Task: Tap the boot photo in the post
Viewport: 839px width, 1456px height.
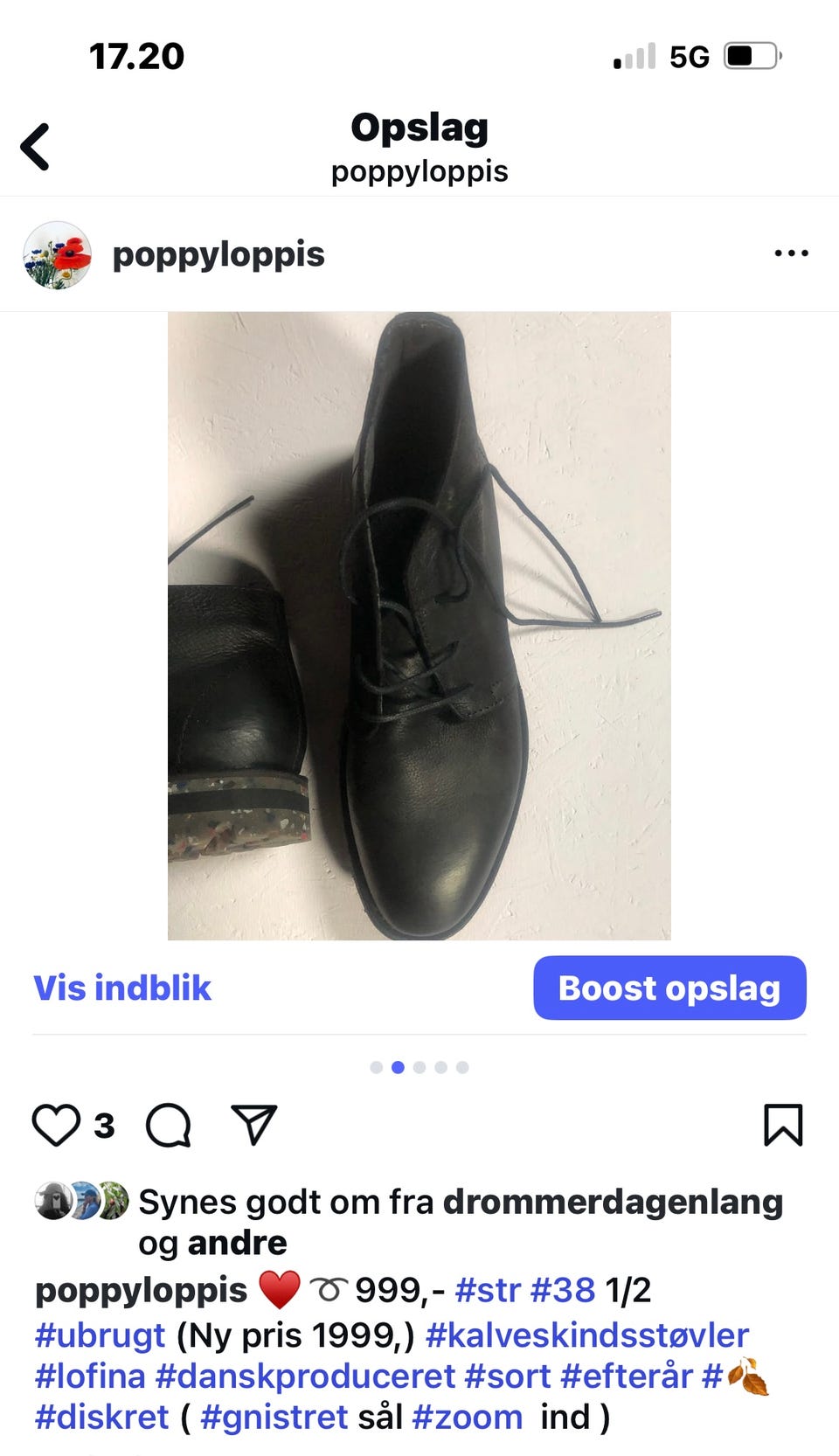Action: [x=419, y=625]
